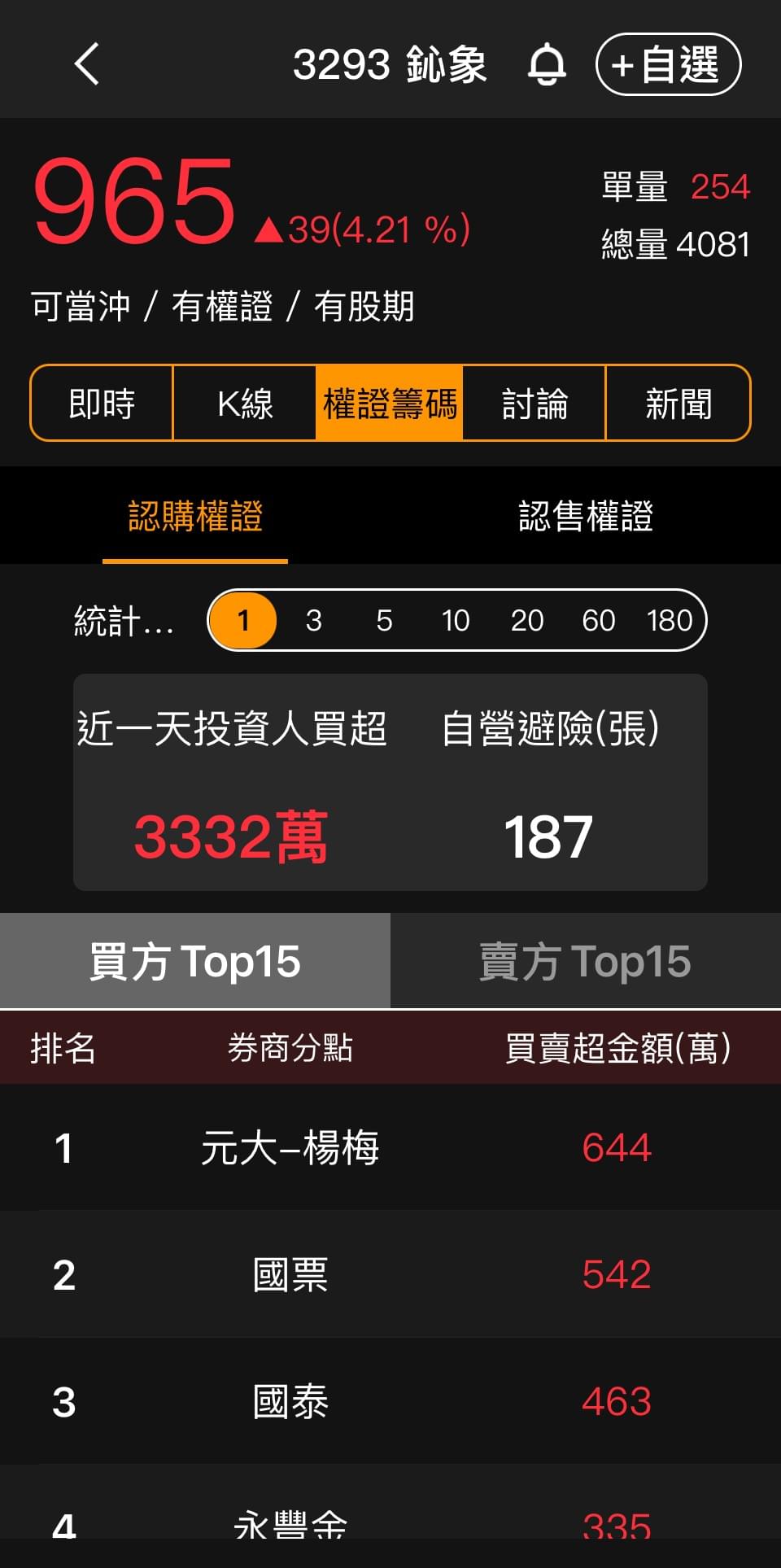Set statistics period to 3 days

[314, 621]
